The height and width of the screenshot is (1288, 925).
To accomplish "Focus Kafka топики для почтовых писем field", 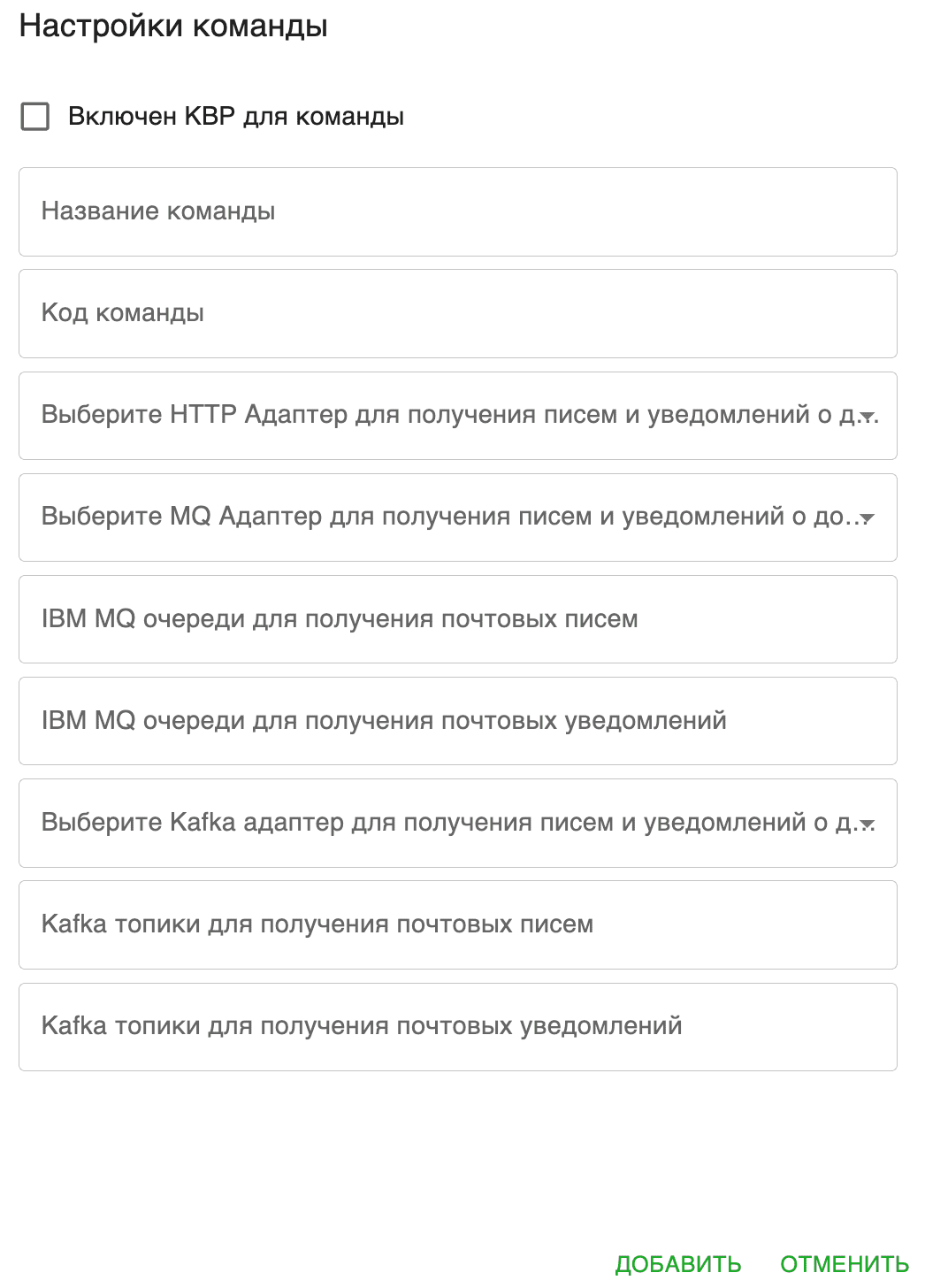I will tap(457, 924).
